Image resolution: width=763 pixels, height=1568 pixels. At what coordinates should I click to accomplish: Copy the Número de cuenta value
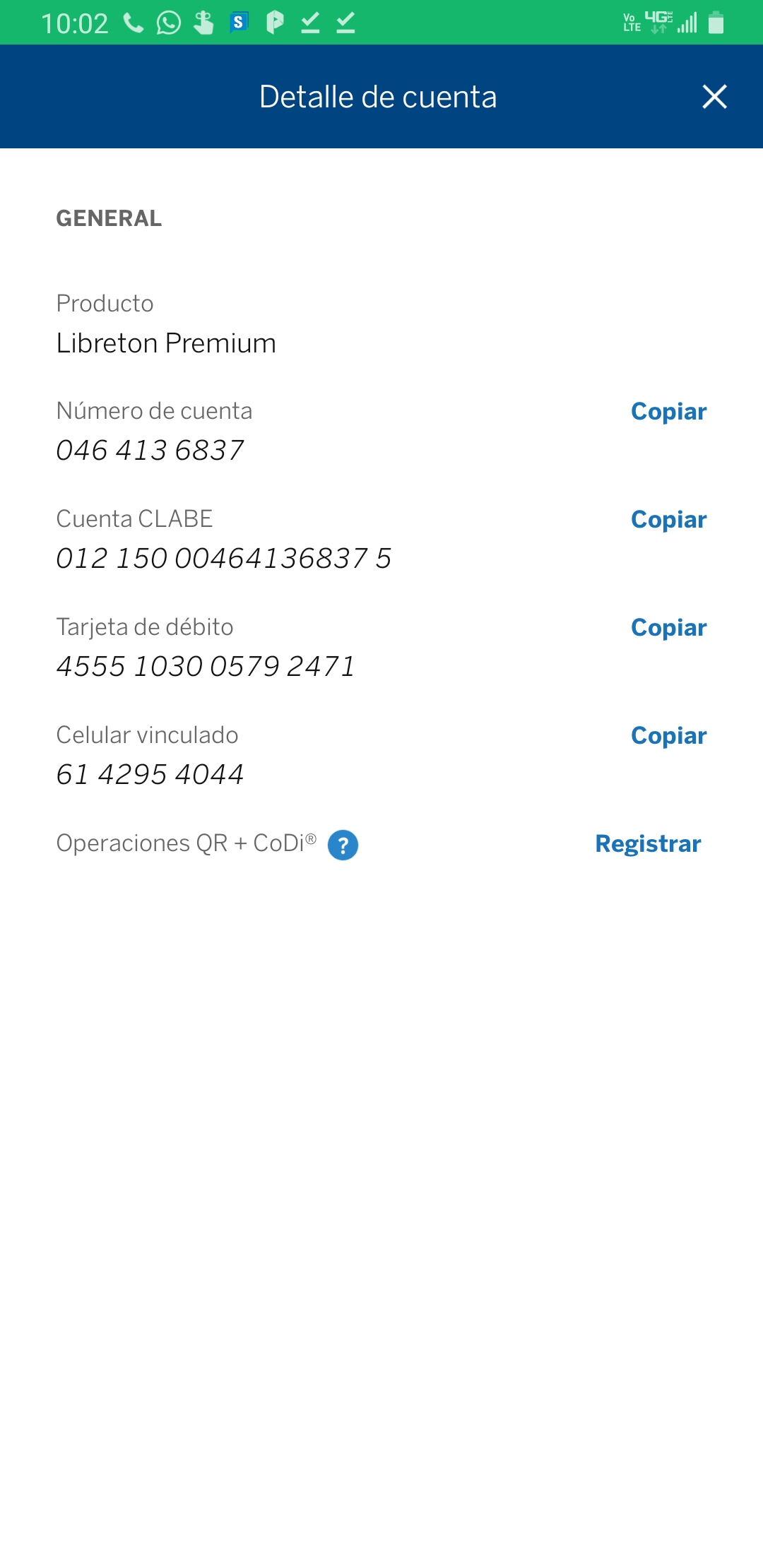point(668,412)
